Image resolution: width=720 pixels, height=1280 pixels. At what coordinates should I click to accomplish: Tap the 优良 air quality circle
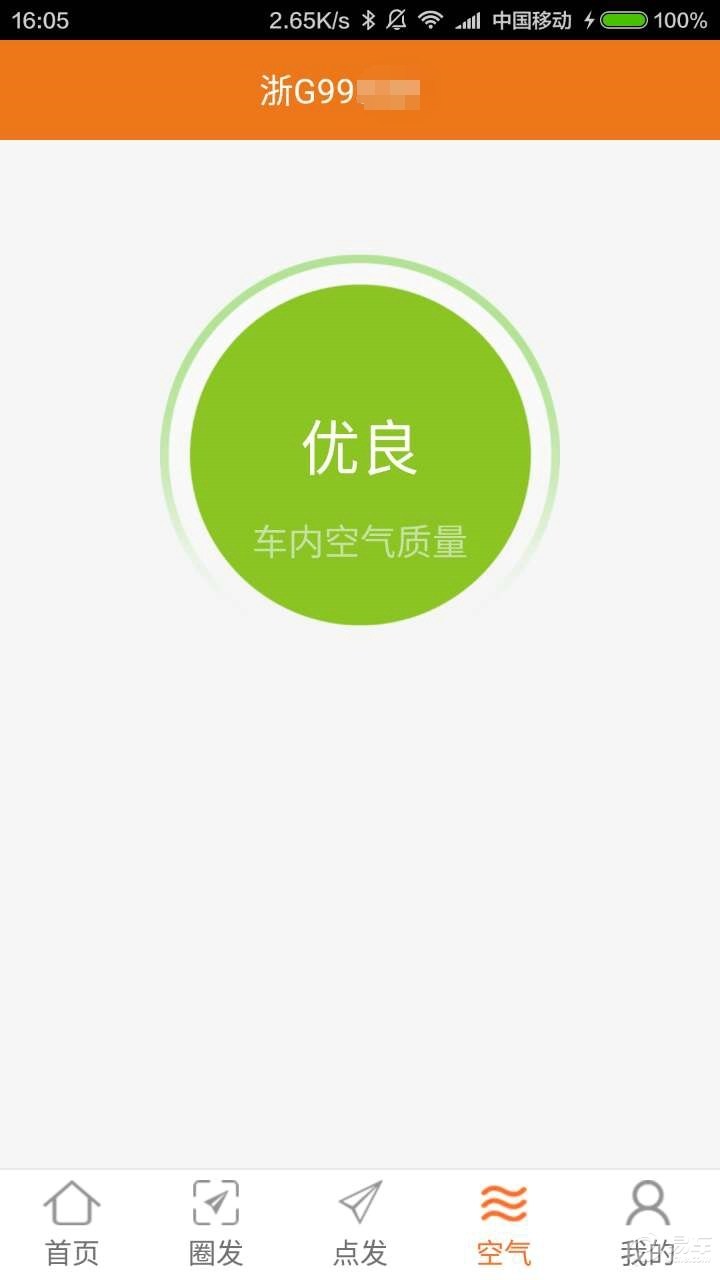point(360,455)
